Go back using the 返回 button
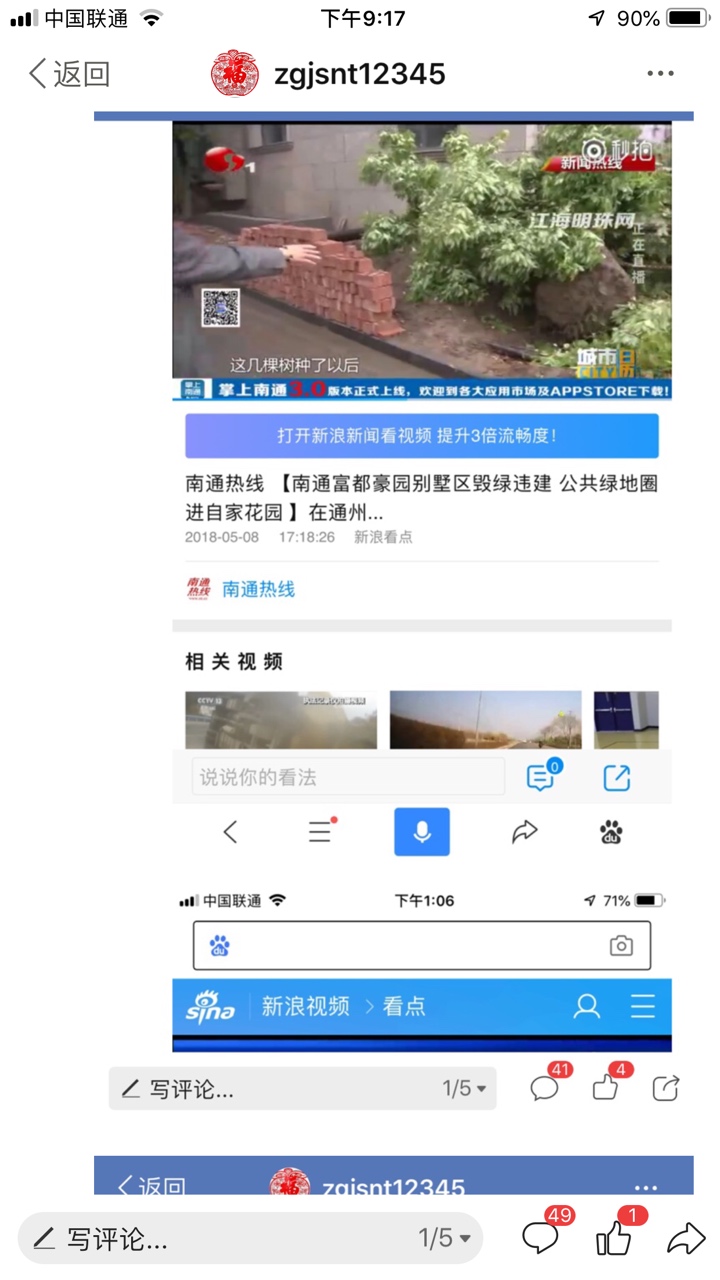Screen dimensions: 720x1280 click(x=68, y=74)
